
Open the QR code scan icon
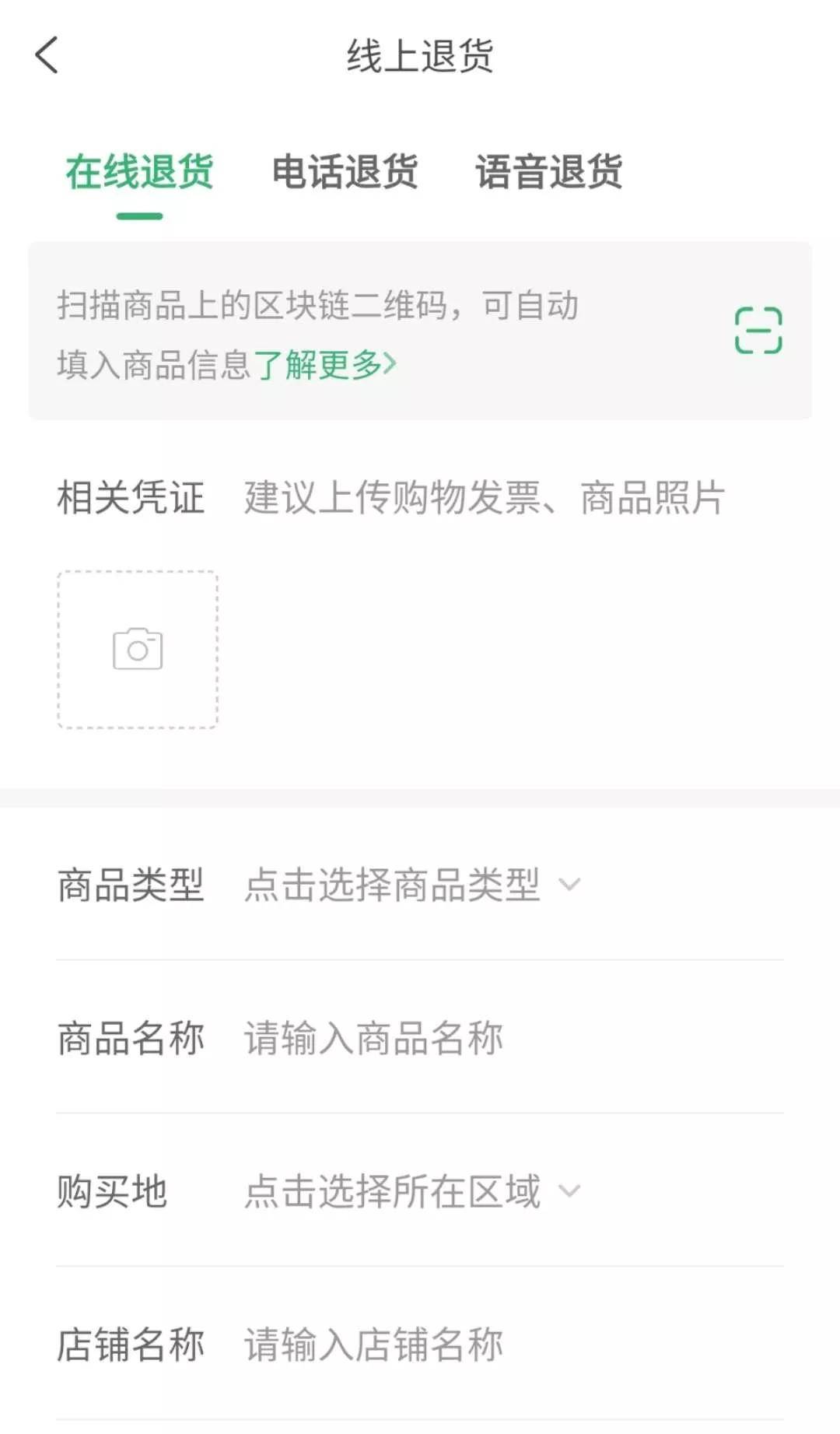tap(758, 330)
